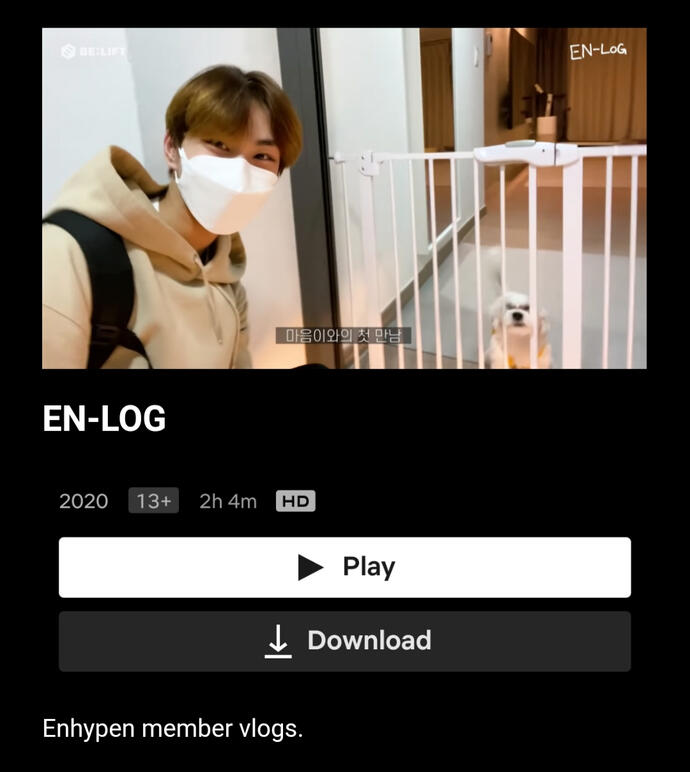Open the EN-LOG preview image
The height and width of the screenshot is (772, 690).
344,198
